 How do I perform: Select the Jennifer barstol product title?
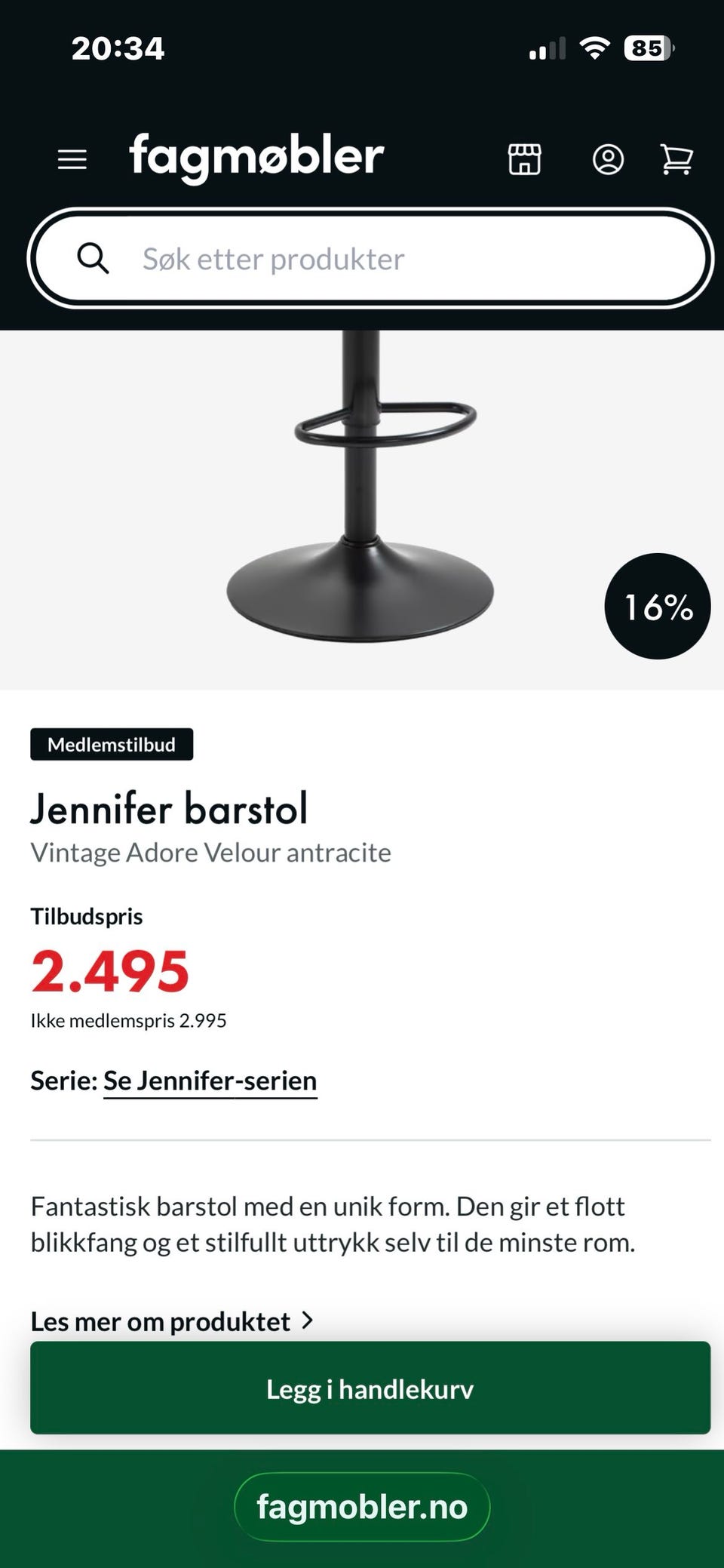[x=169, y=808]
